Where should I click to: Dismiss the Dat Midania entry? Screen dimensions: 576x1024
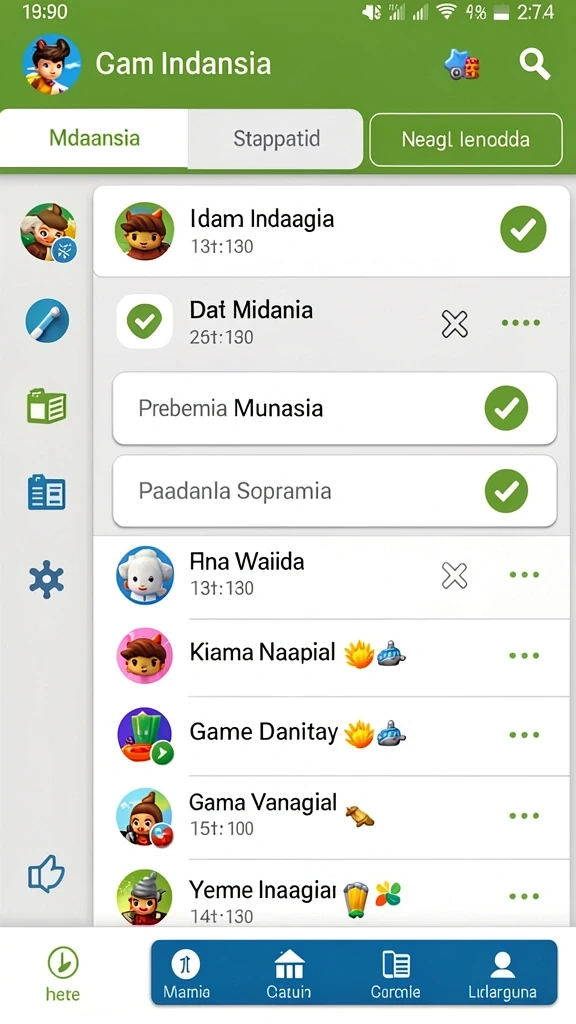[455, 323]
